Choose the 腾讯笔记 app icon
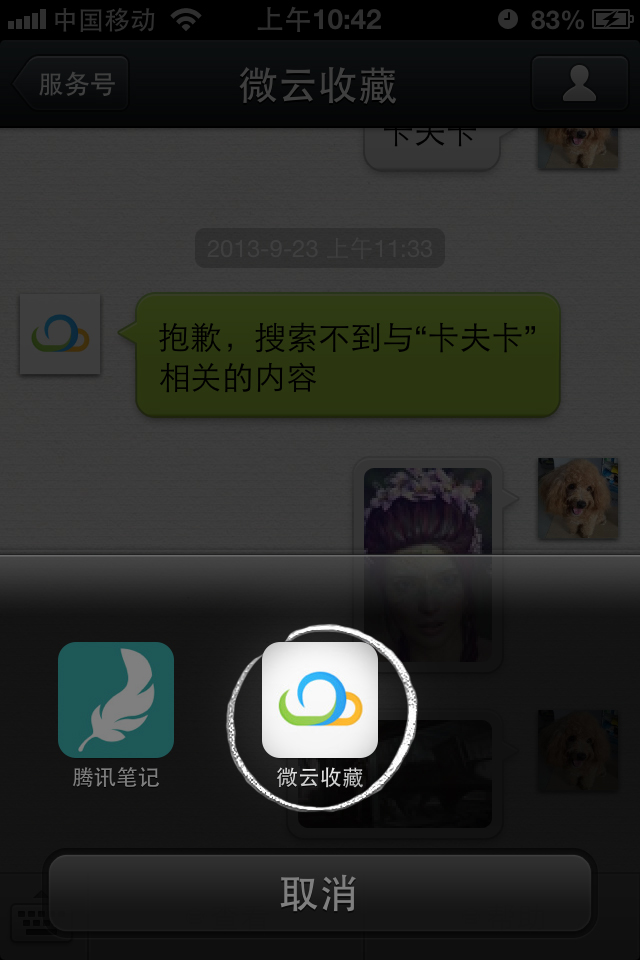 pos(116,699)
